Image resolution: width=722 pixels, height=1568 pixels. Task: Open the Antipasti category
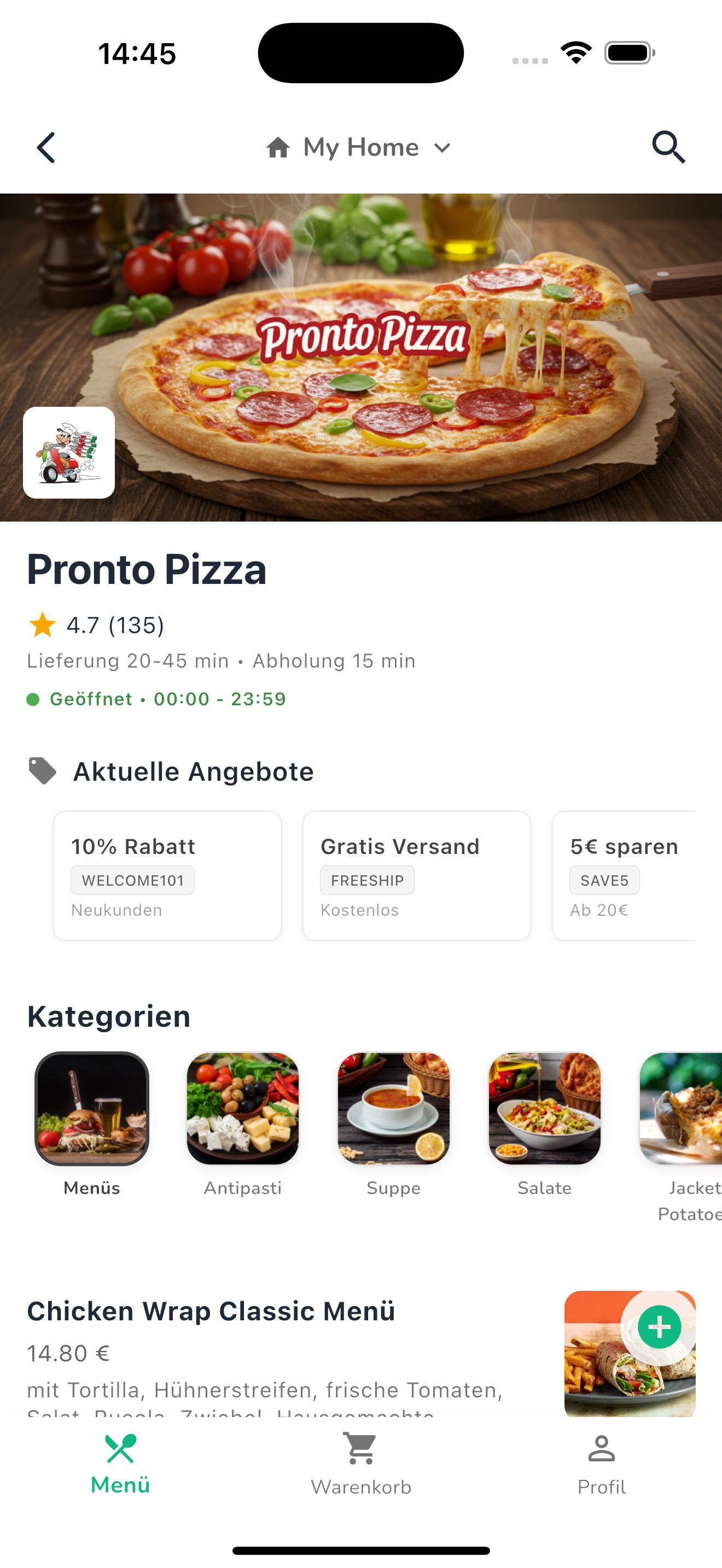tap(242, 1109)
